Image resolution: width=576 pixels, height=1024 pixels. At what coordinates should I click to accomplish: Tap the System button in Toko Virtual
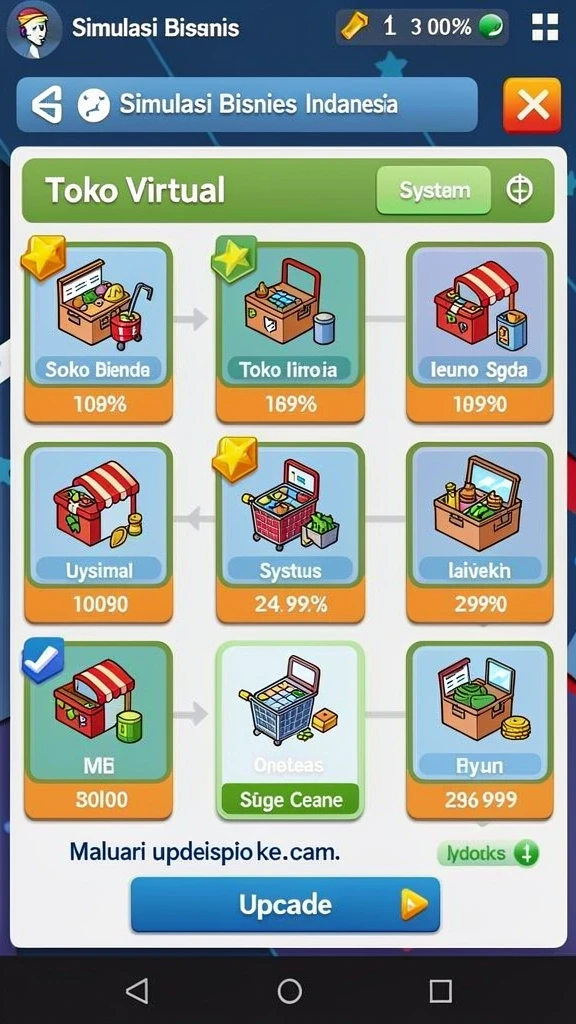tap(434, 190)
